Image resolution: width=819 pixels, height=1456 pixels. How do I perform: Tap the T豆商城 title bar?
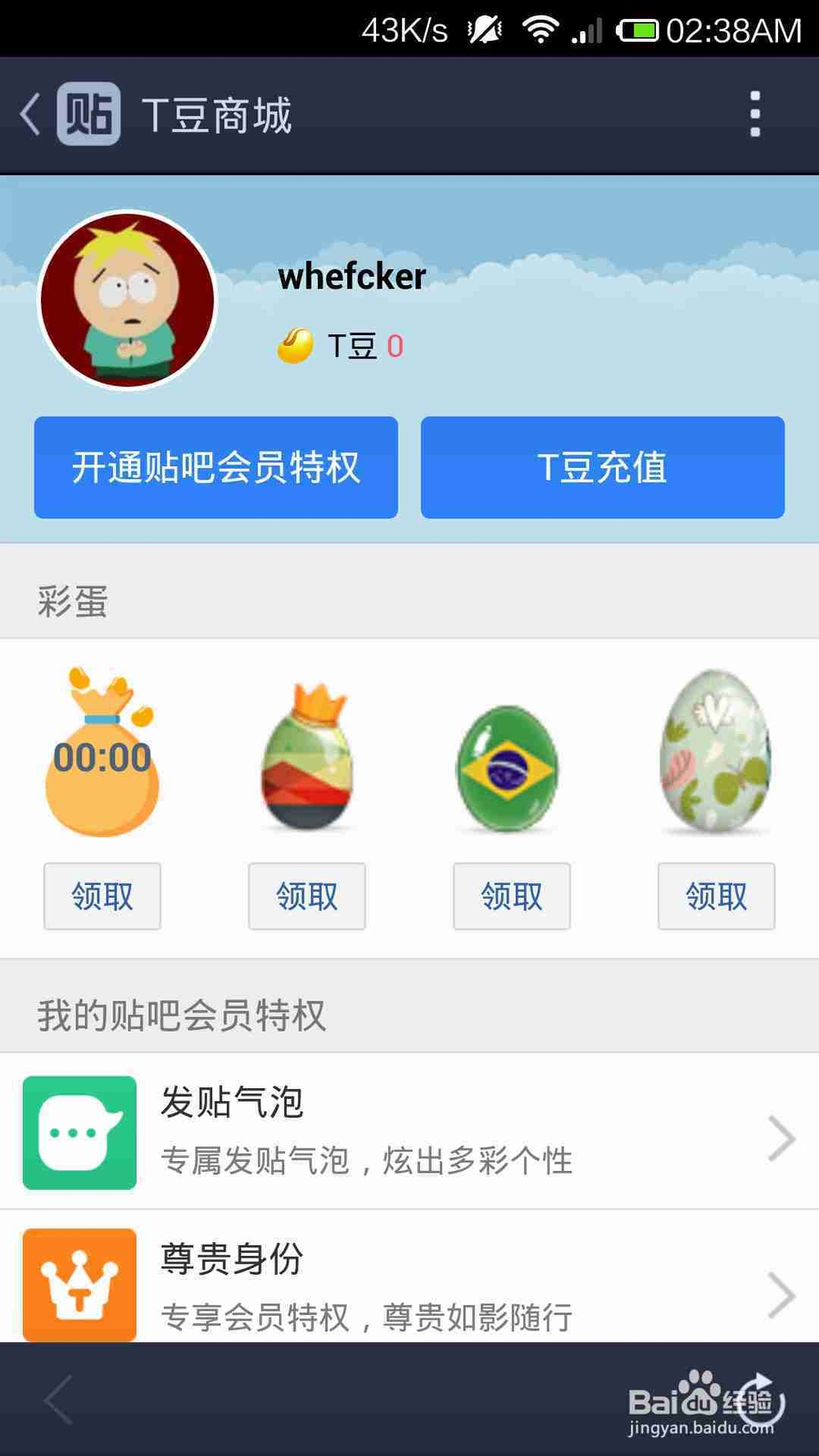[219, 114]
